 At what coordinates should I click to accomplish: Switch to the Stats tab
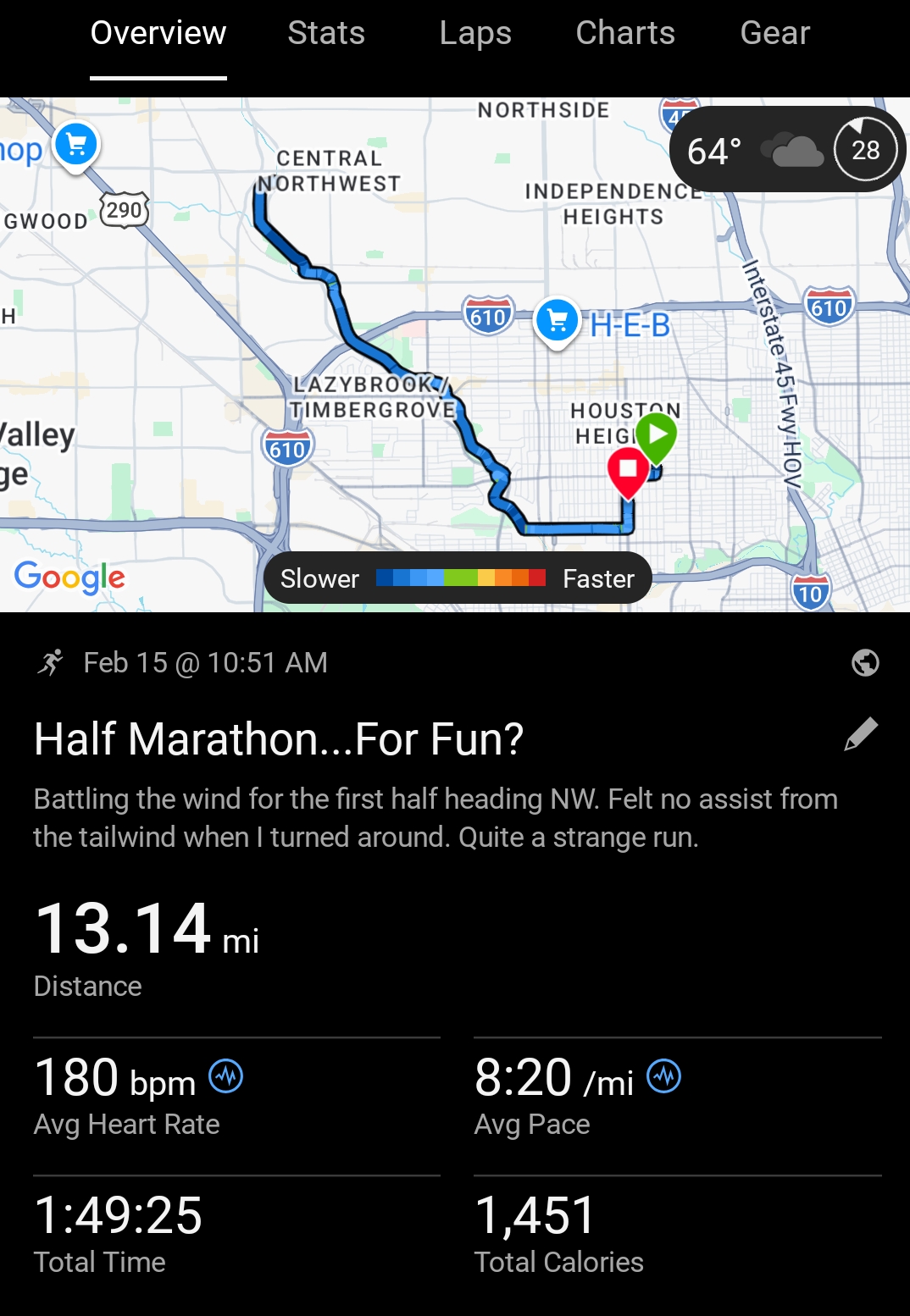pos(326,34)
